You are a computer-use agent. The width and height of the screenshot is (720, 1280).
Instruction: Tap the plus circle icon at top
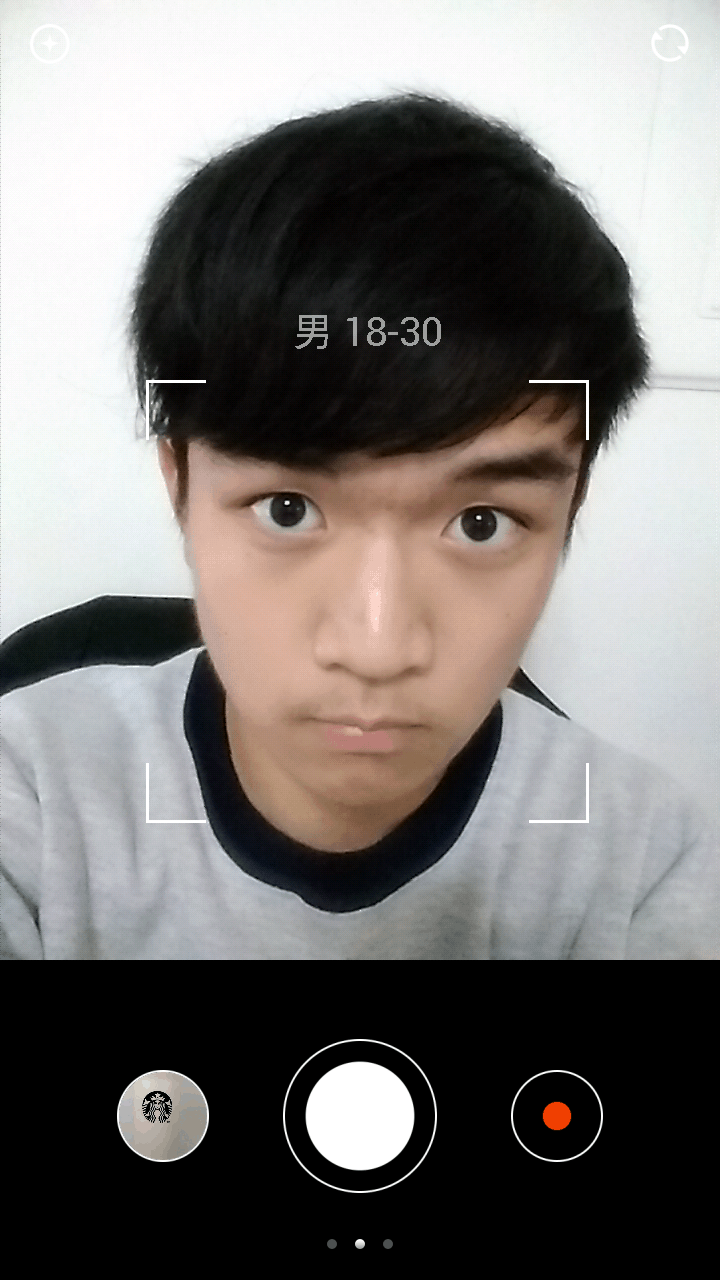(x=49, y=44)
